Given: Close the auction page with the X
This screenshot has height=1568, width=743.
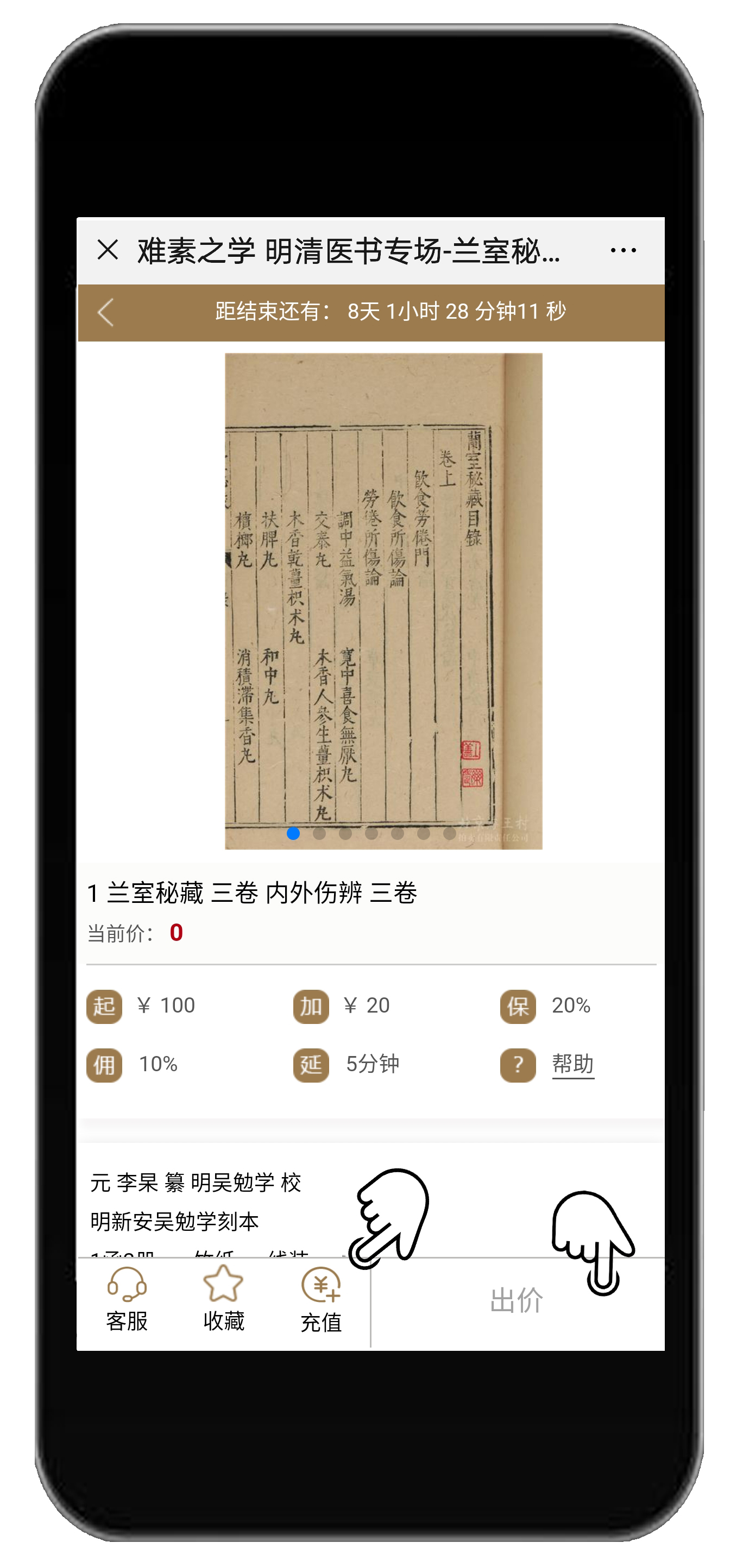Looking at the screenshot, I should pos(108,250).
